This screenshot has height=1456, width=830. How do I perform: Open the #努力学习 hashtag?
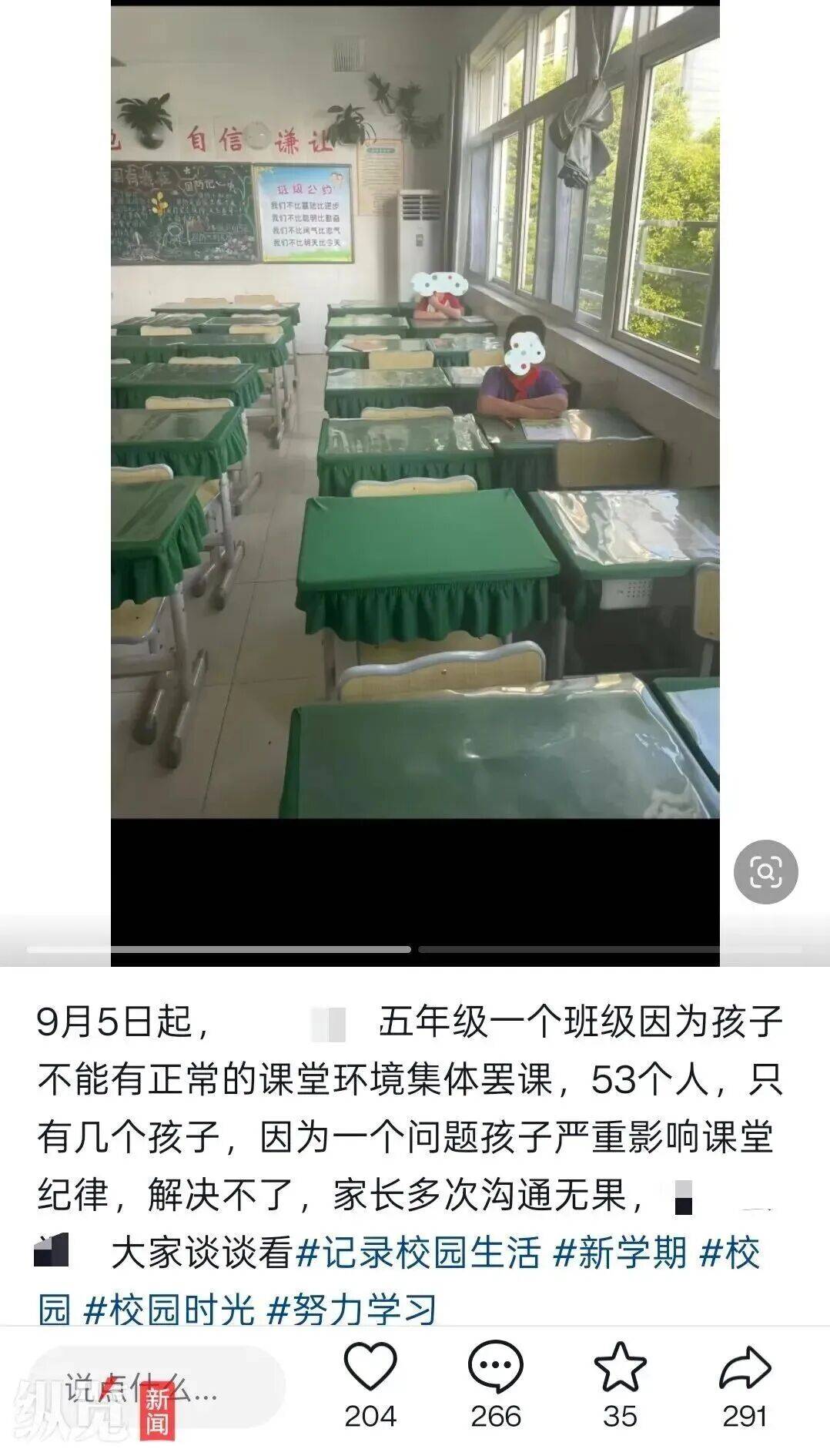tap(352, 1309)
